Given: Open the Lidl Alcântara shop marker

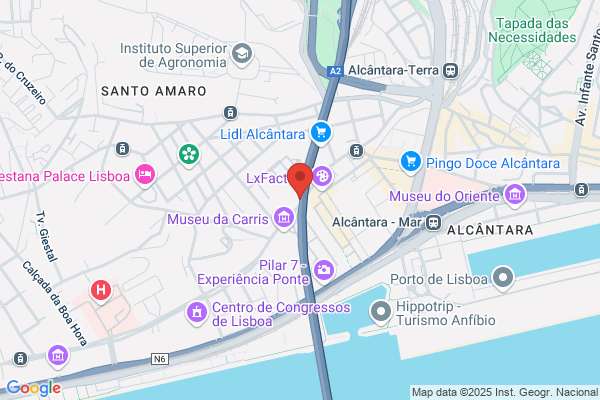Looking at the screenshot, I should click(321, 133).
